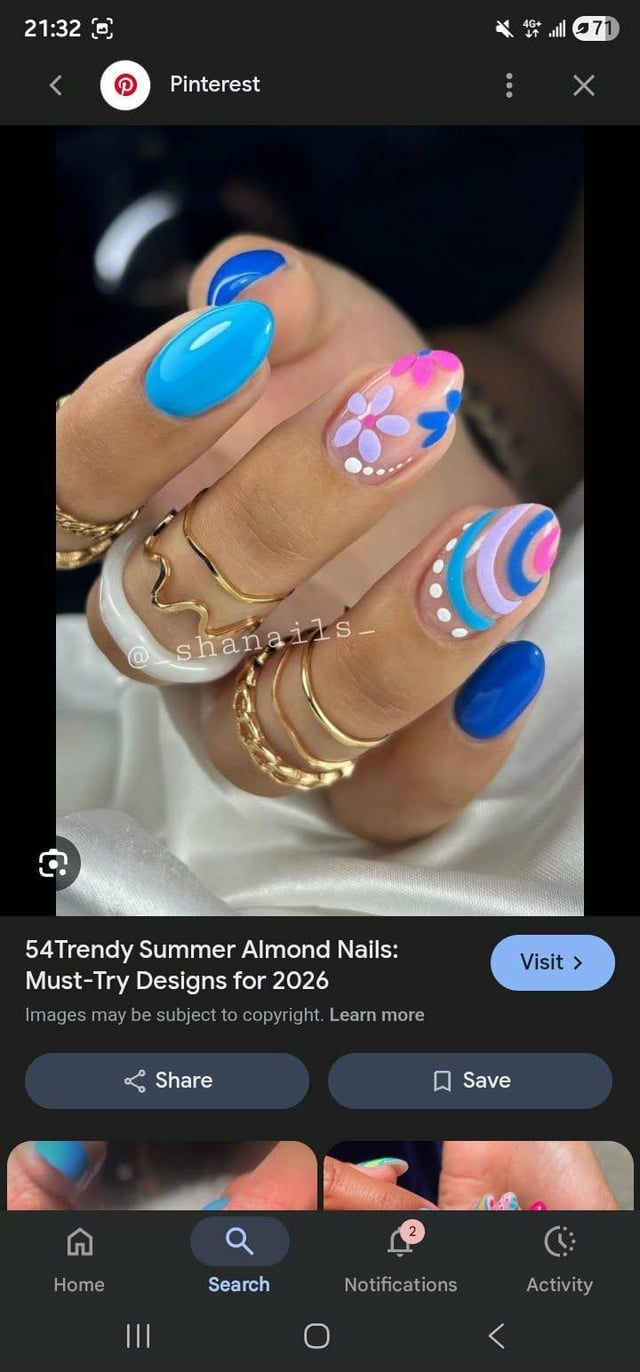
Task: Search this image with Lens
Action: pyautogui.click(x=53, y=862)
